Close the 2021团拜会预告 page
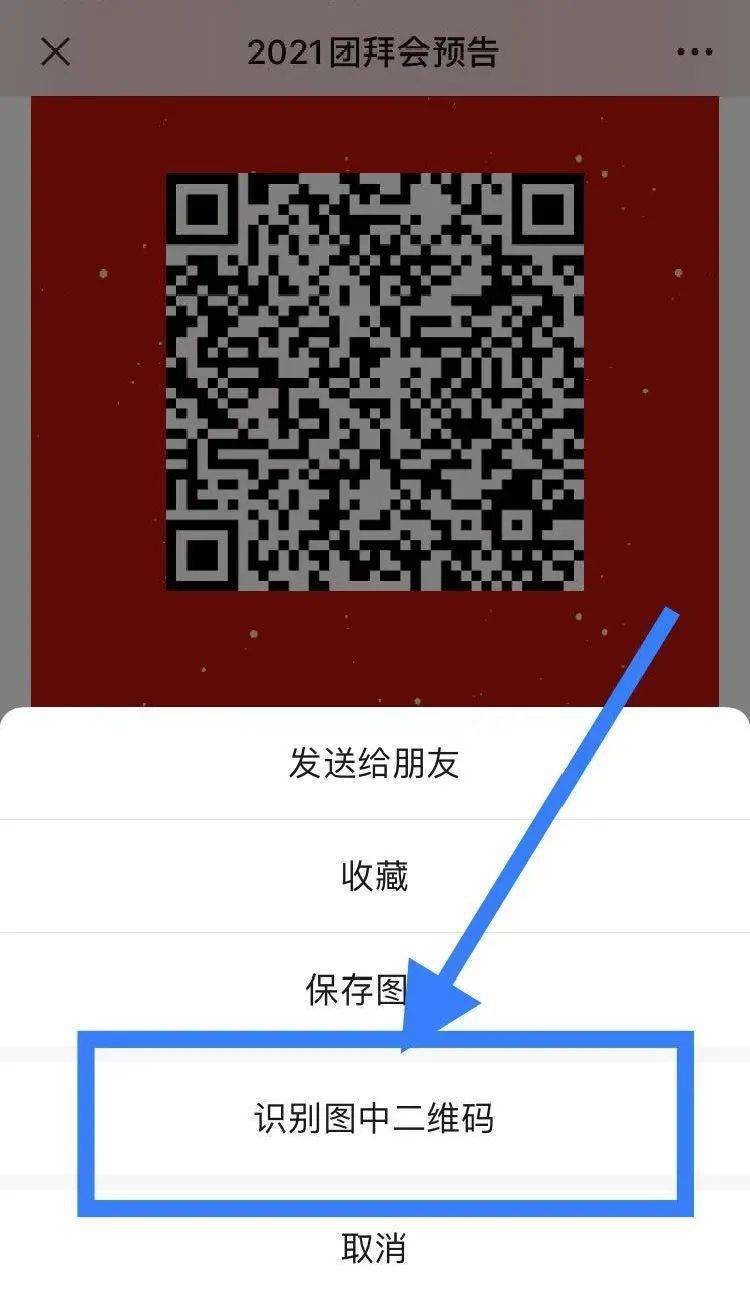Viewport: 750px width, 1303px height. click(x=55, y=52)
